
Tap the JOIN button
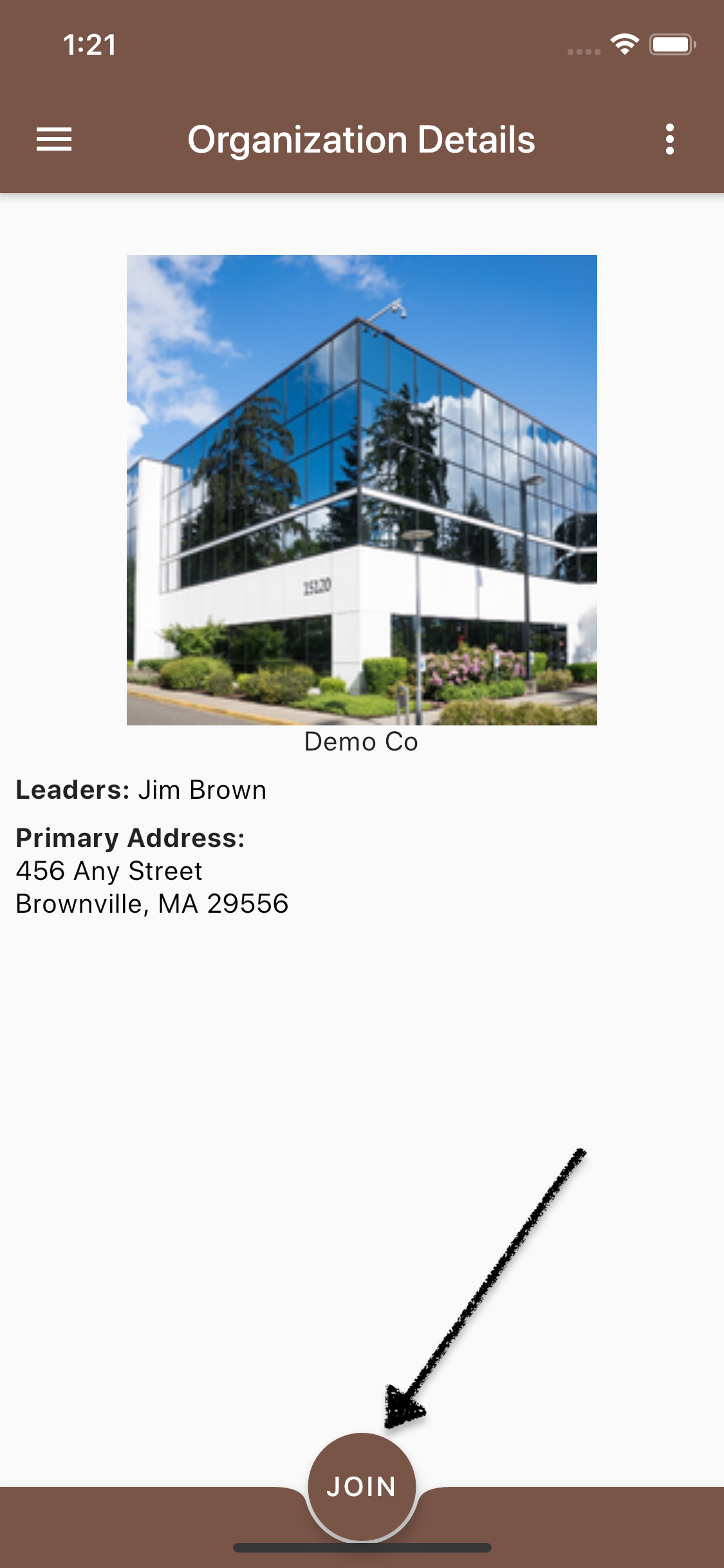[362, 1487]
